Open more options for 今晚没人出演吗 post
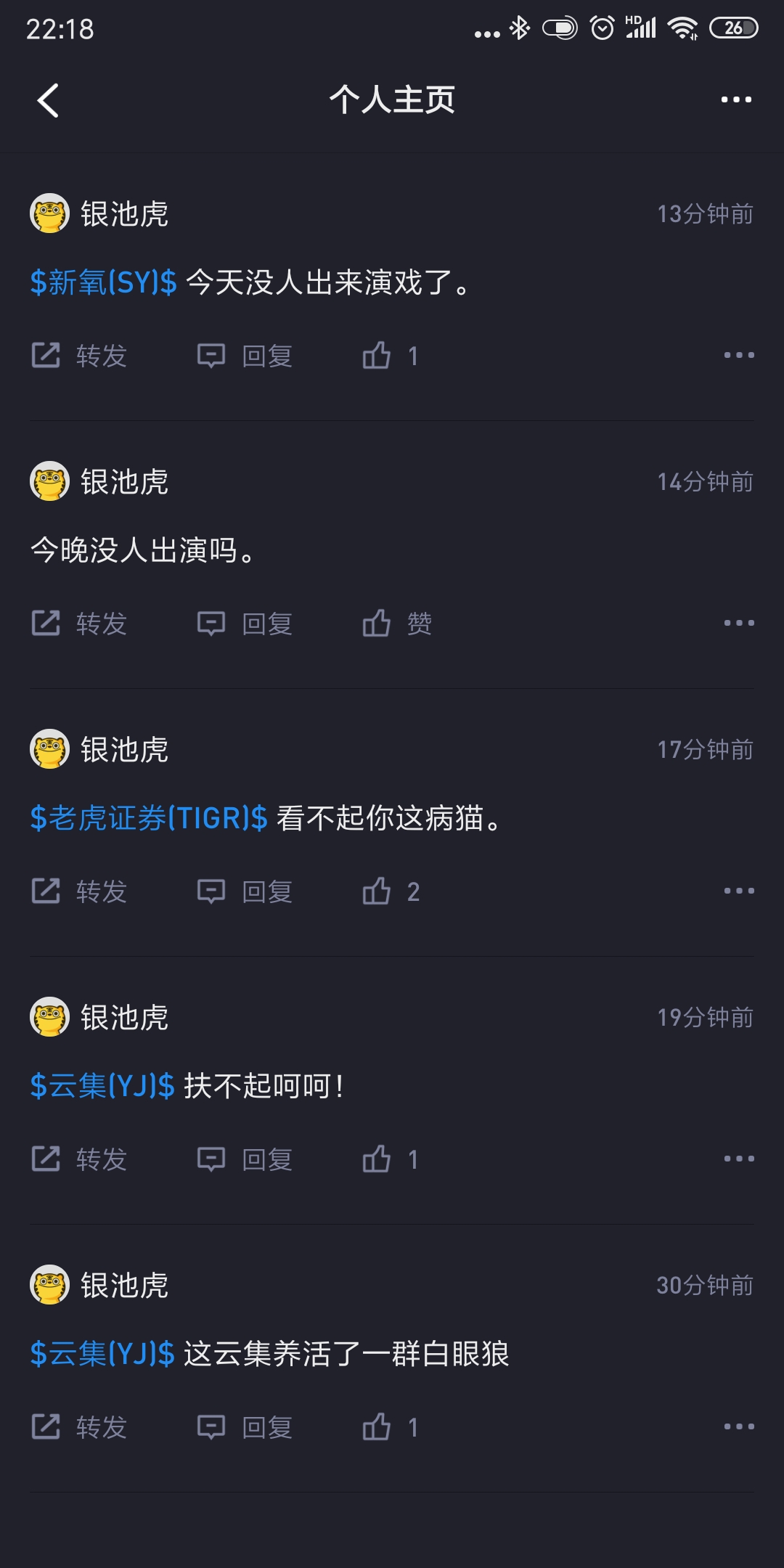The height and width of the screenshot is (1568, 784). point(739,623)
